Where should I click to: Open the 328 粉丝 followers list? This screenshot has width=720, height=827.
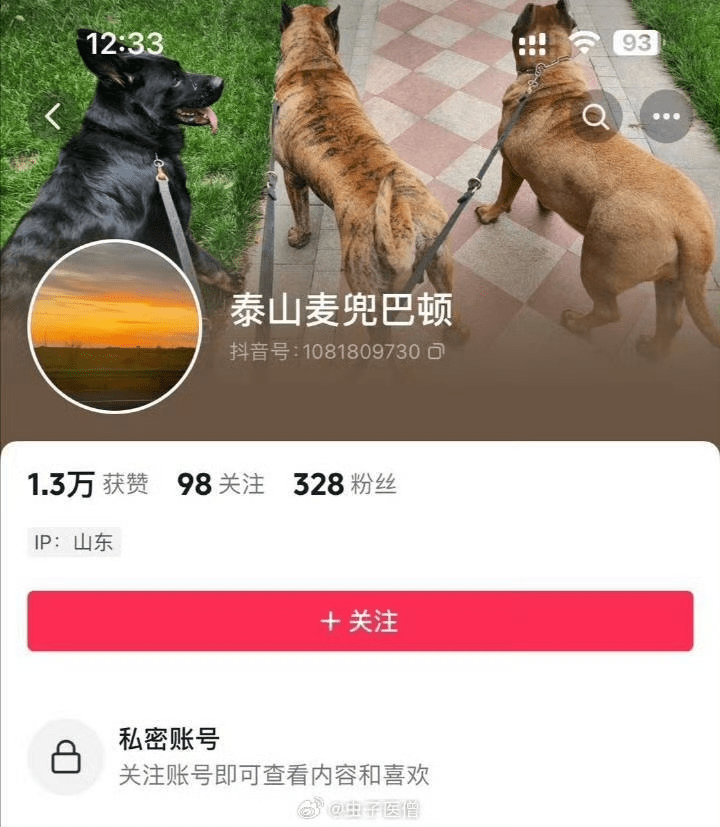pos(345,485)
